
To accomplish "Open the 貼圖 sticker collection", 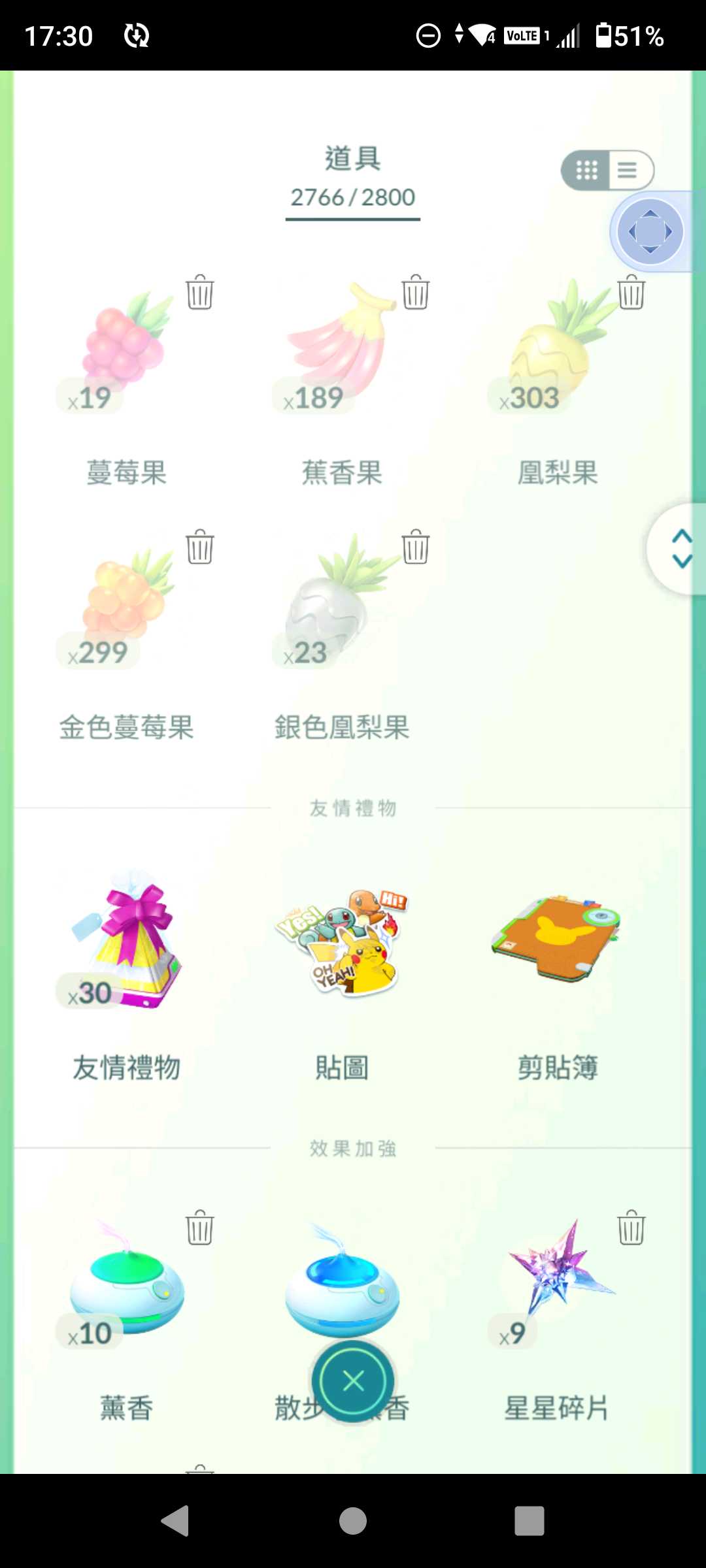I will (x=342, y=941).
